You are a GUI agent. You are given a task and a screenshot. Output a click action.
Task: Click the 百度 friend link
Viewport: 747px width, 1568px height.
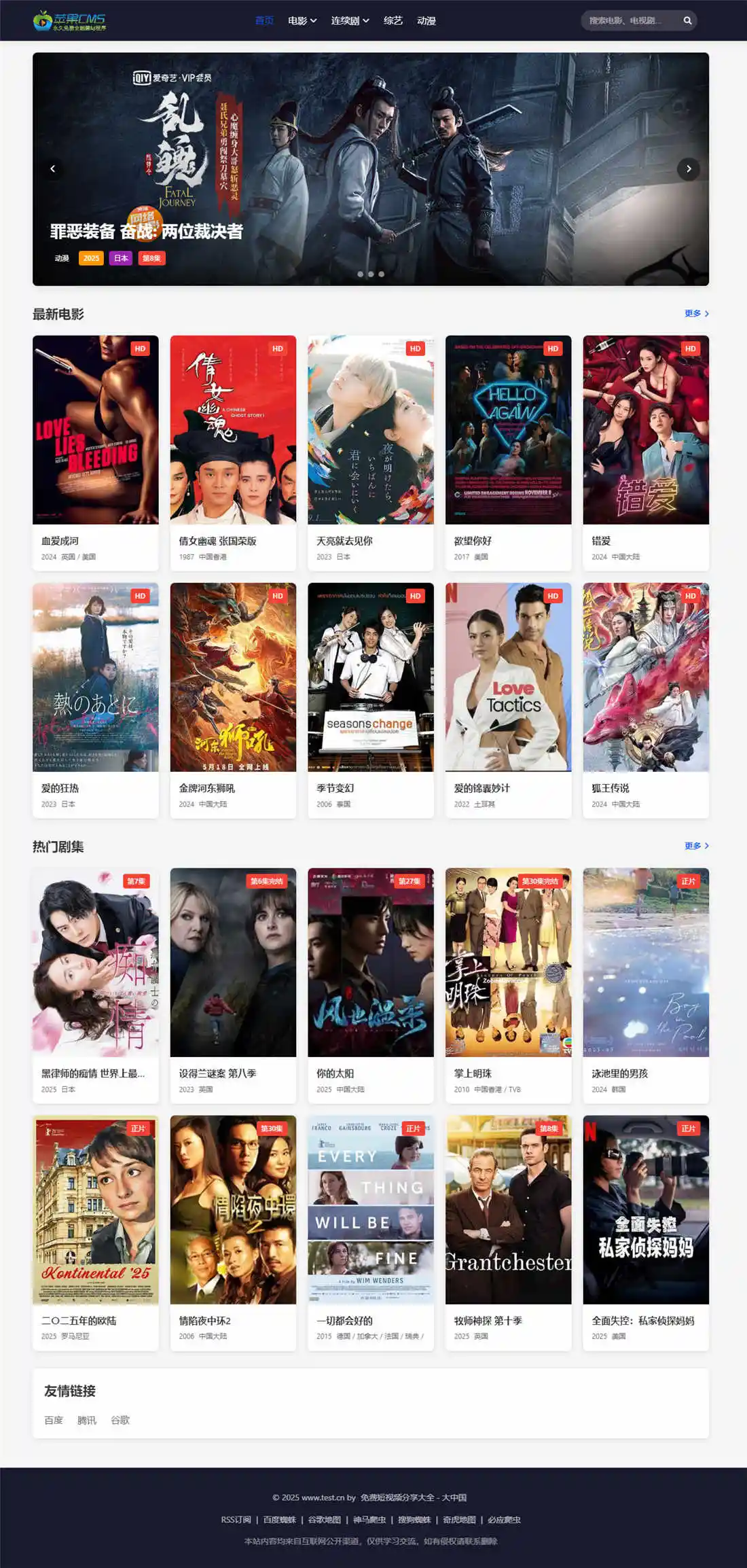click(53, 1420)
